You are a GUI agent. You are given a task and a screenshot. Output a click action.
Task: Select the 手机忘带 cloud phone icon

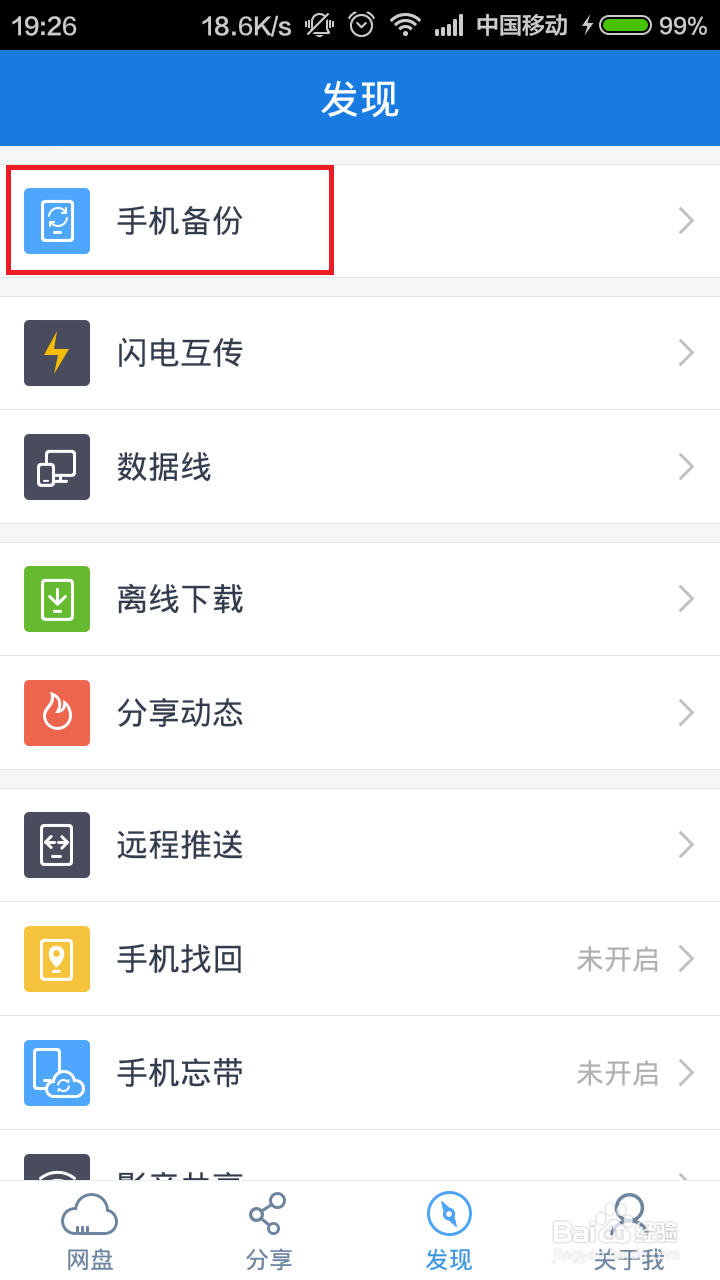[55, 1073]
